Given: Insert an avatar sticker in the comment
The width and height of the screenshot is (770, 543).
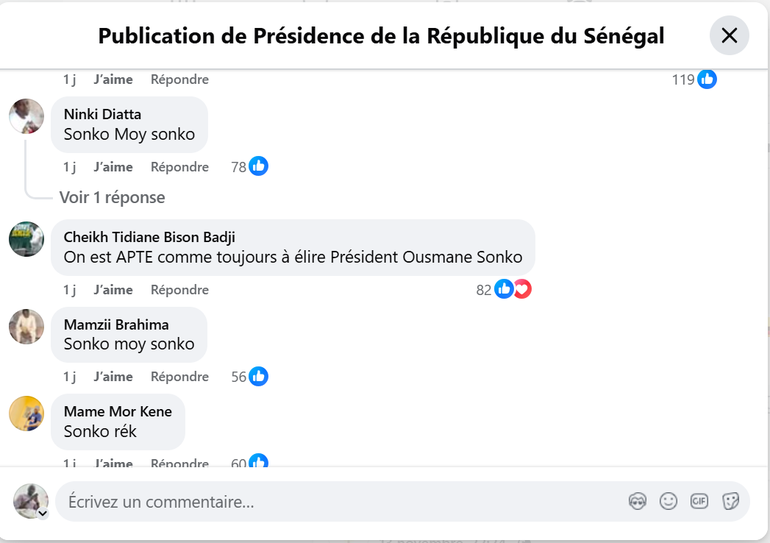Looking at the screenshot, I should [637, 502].
